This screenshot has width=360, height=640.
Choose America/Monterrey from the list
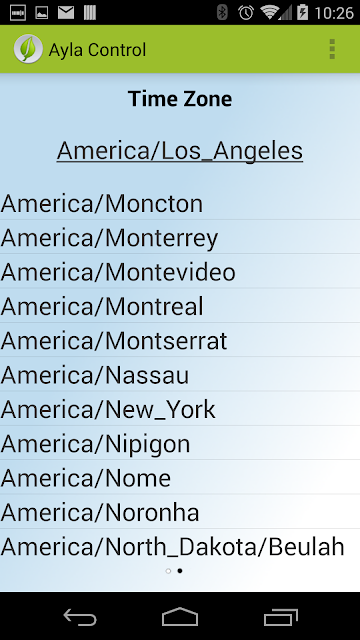click(x=180, y=237)
